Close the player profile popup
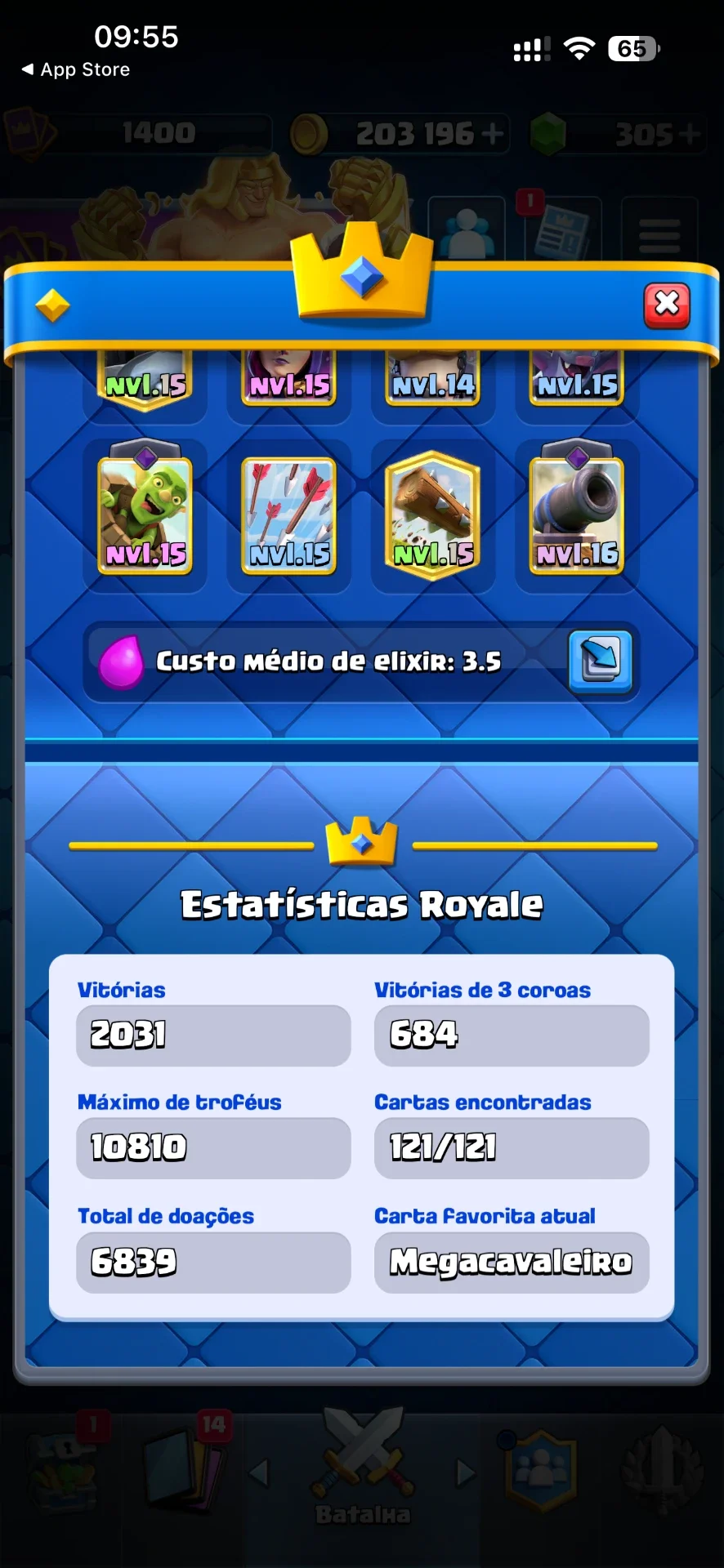The width and height of the screenshot is (724, 1568). coord(667,305)
